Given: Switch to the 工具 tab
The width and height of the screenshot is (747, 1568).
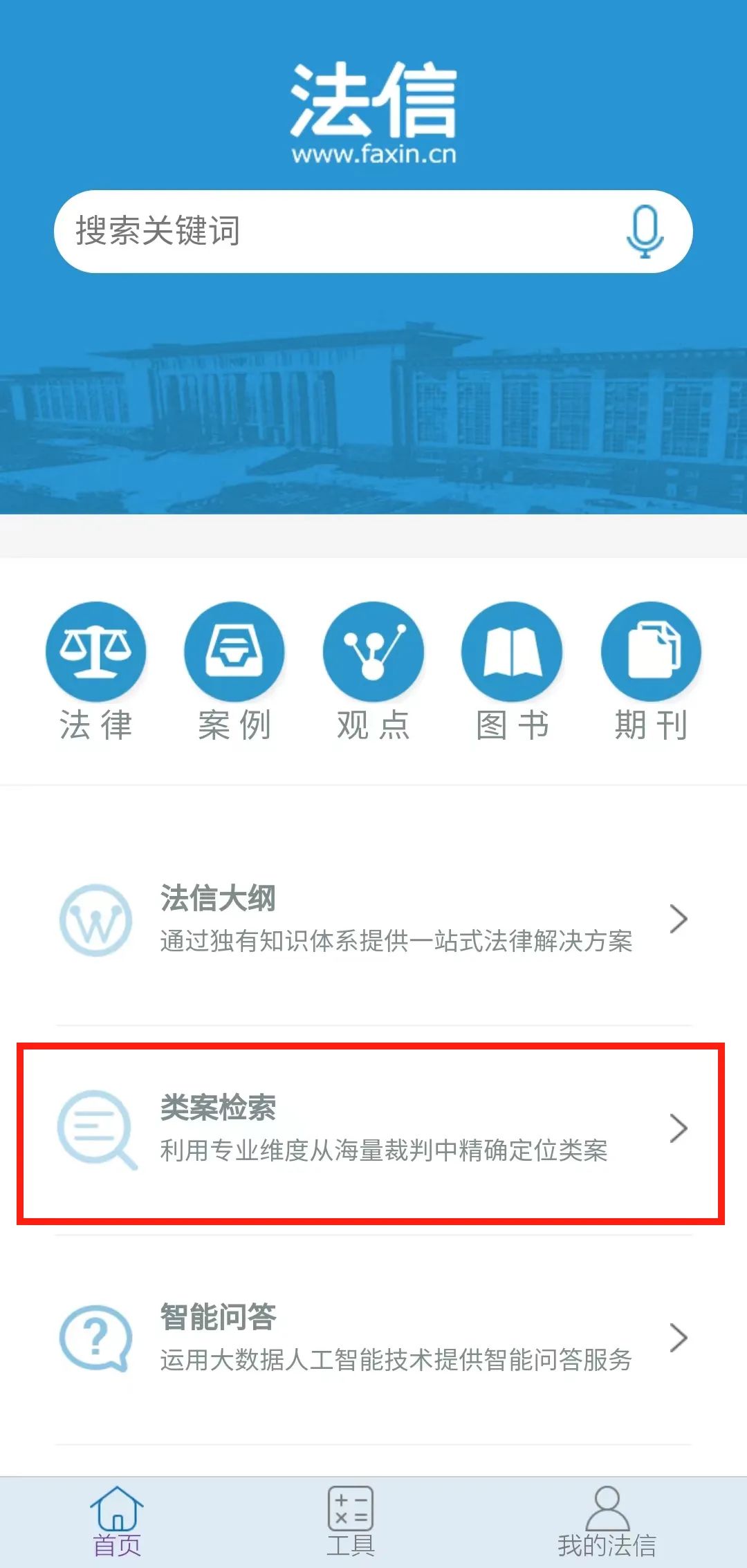Looking at the screenshot, I should pyautogui.click(x=351, y=1521).
